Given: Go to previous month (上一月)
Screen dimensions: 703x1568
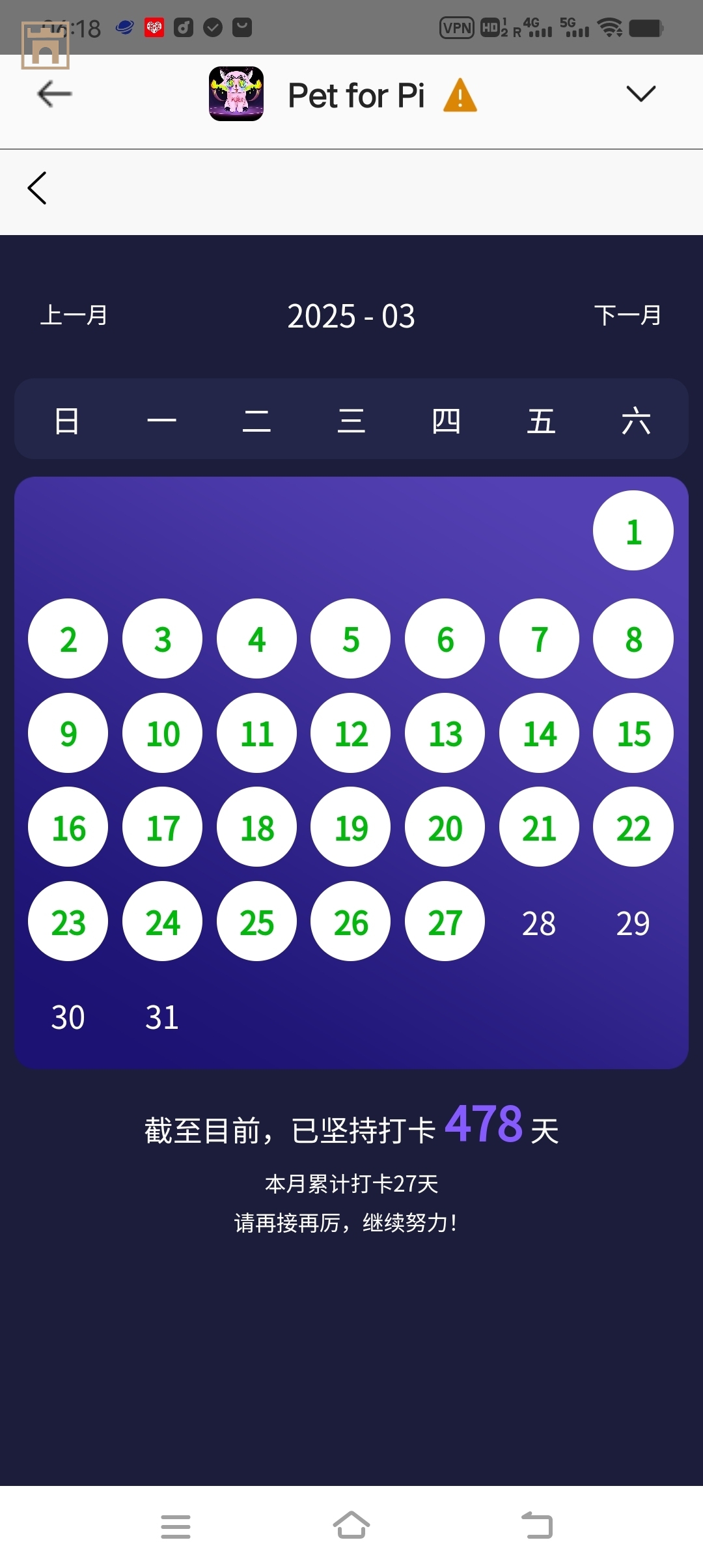Looking at the screenshot, I should coord(74,316).
